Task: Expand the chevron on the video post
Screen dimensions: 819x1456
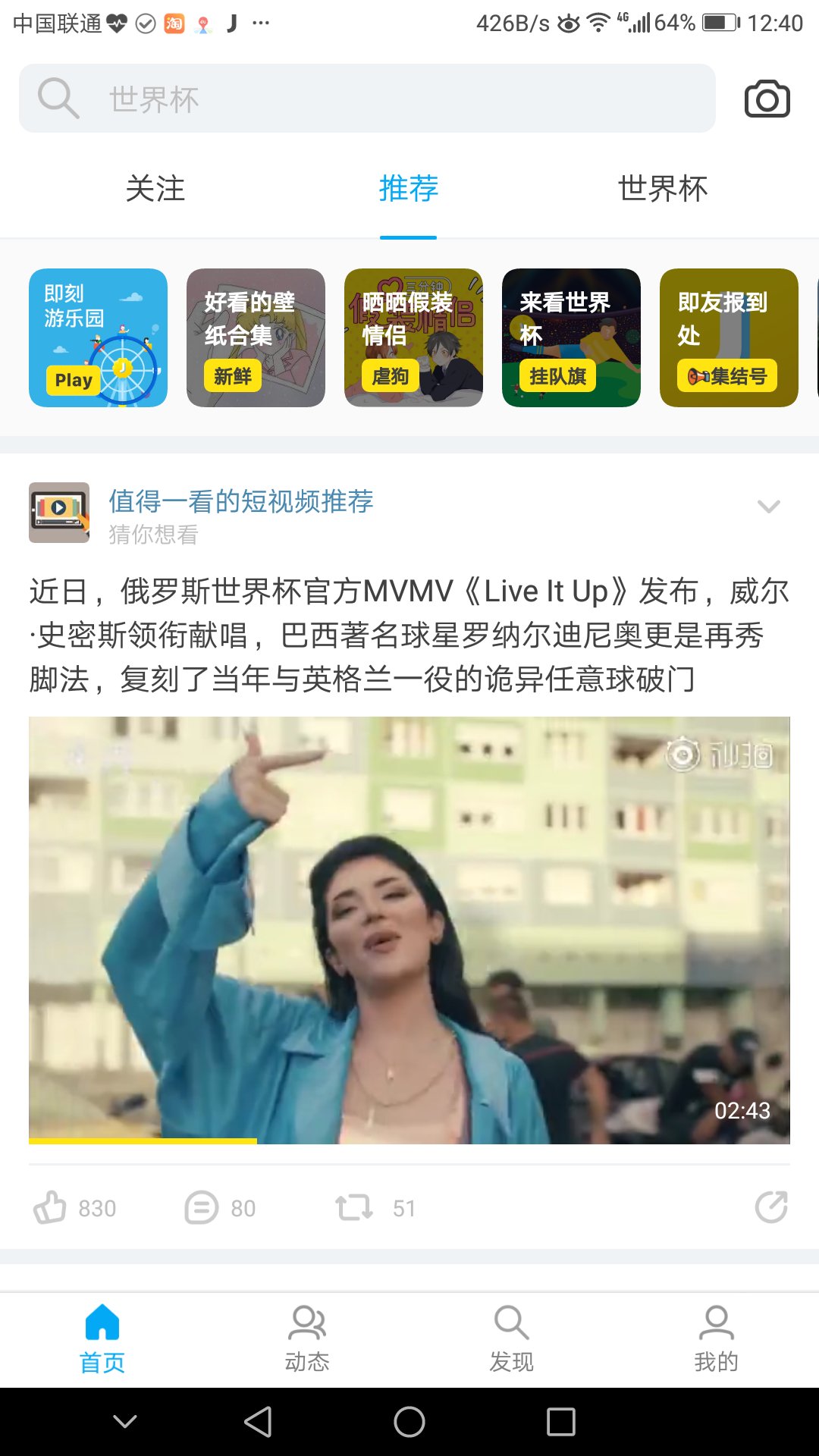Action: [x=768, y=507]
